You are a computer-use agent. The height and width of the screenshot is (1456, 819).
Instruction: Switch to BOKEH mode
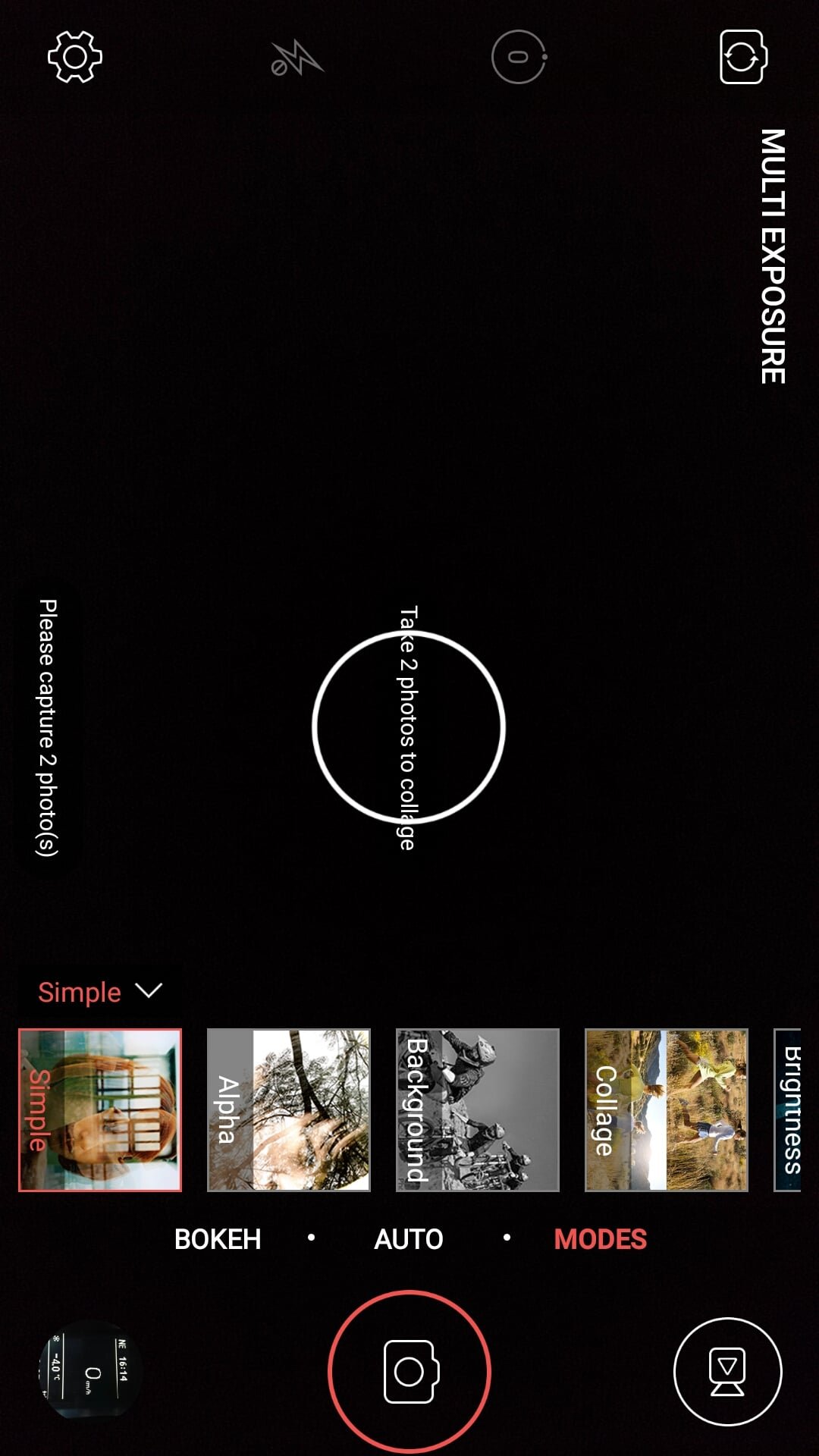(x=218, y=1239)
